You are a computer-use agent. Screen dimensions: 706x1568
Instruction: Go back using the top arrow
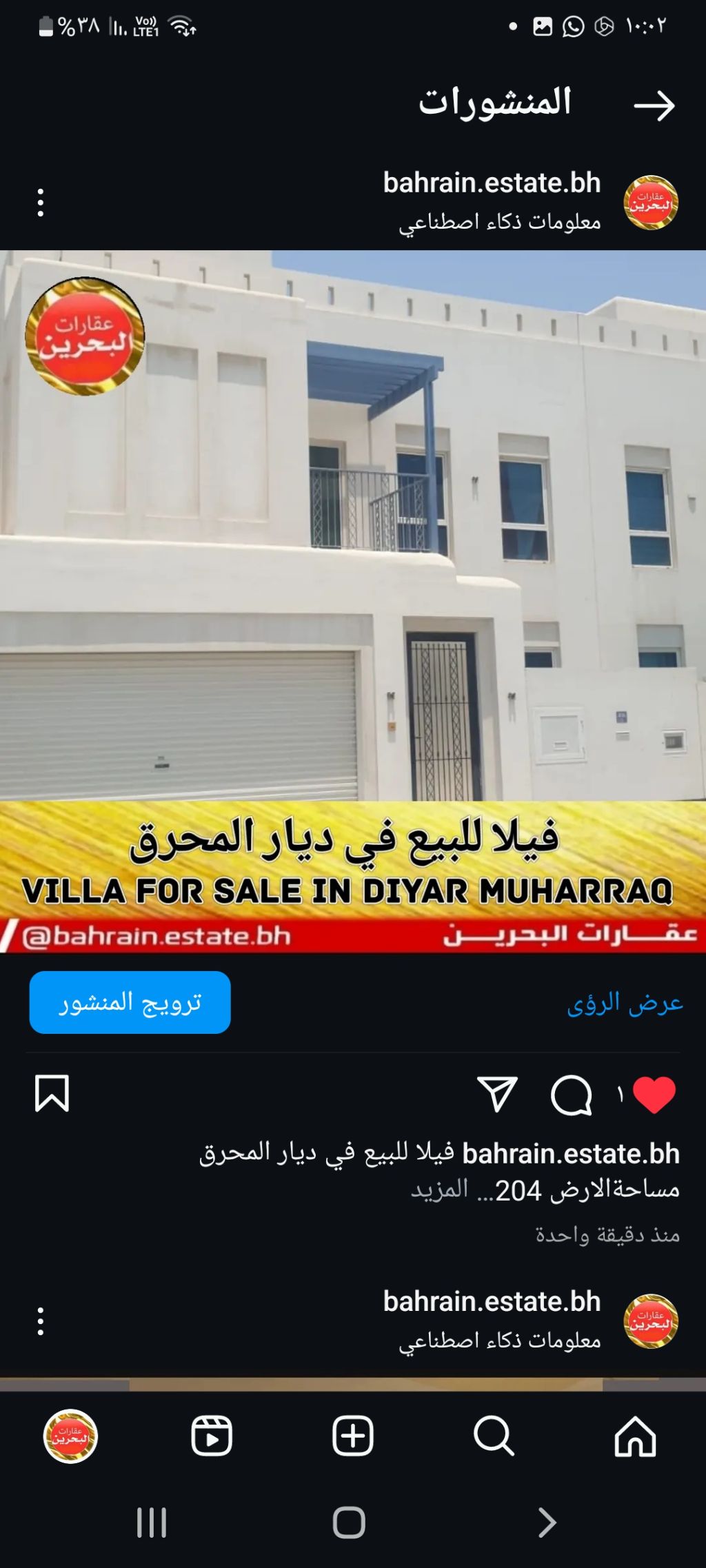(x=654, y=105)
